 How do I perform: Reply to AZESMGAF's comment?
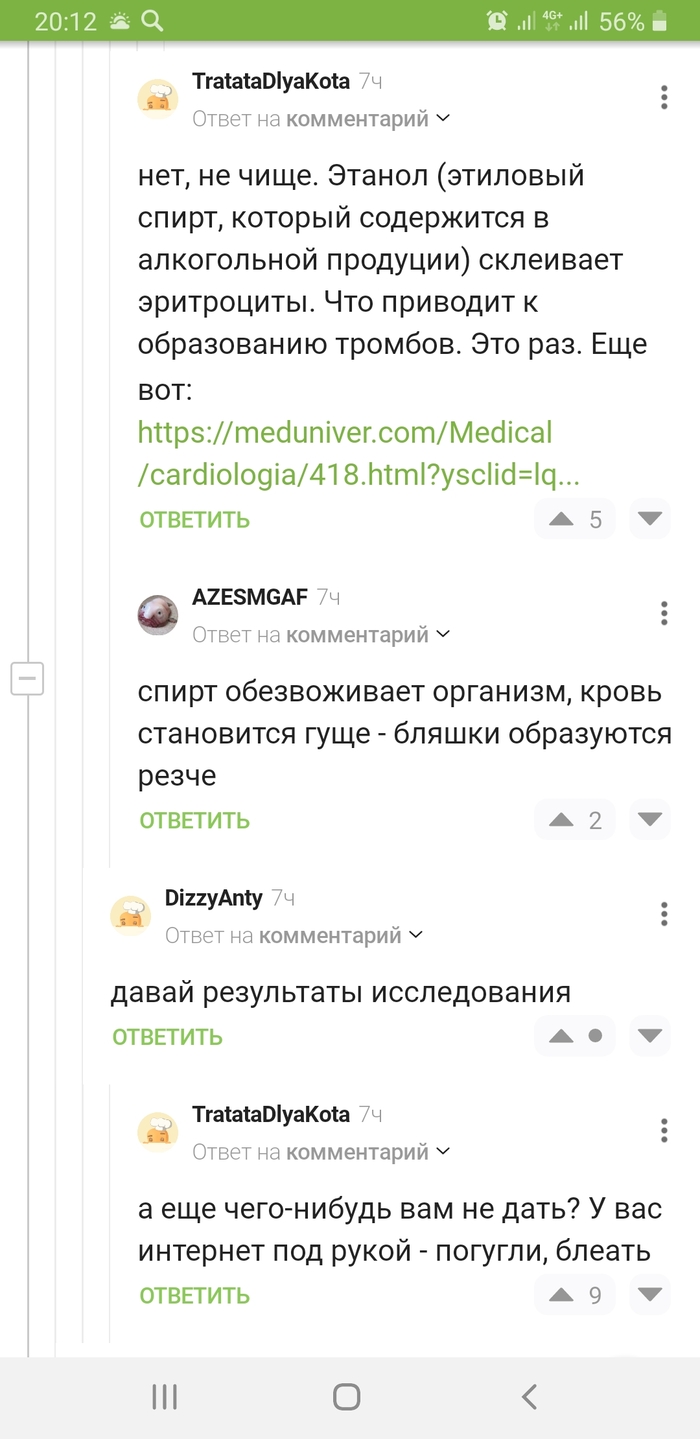(x=194, y=821)
